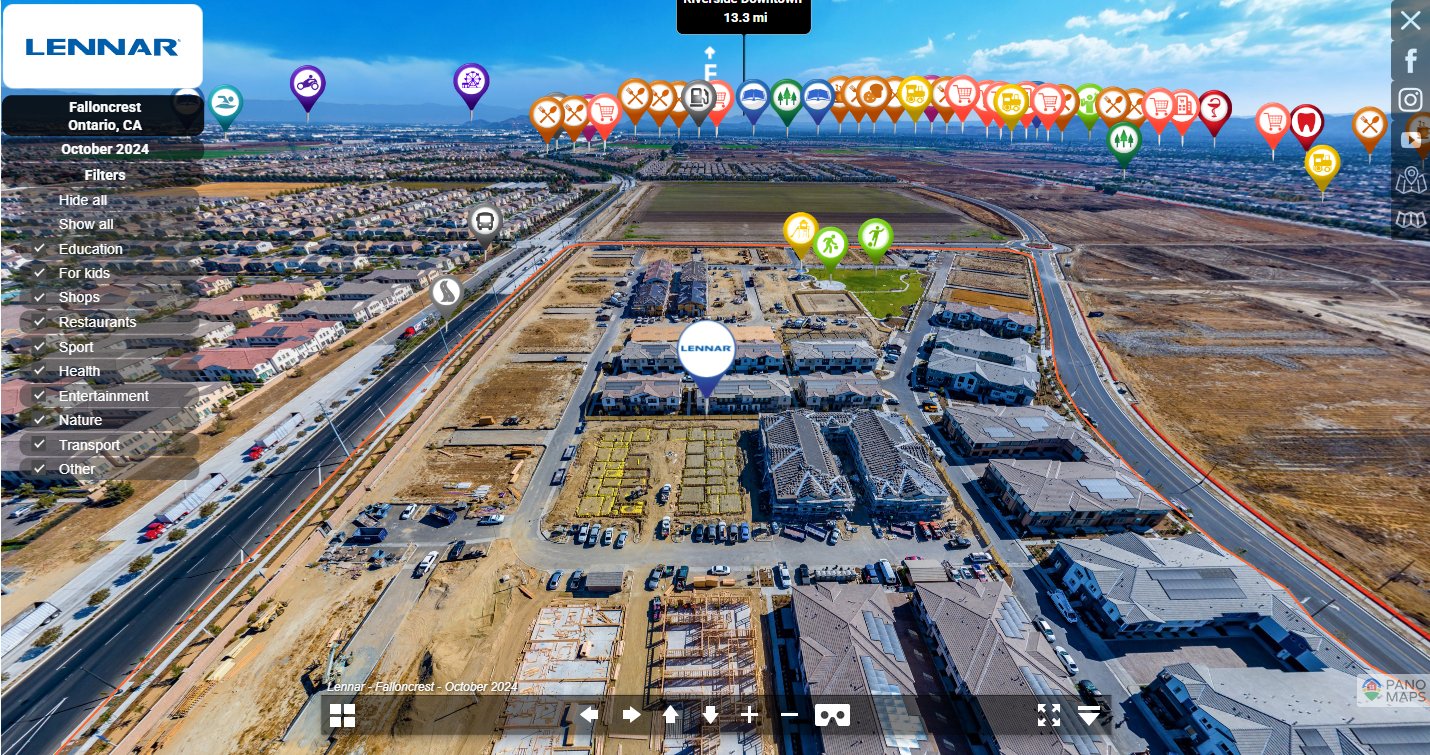
Task: Enter VR headset mode
Action: point(832,715)
